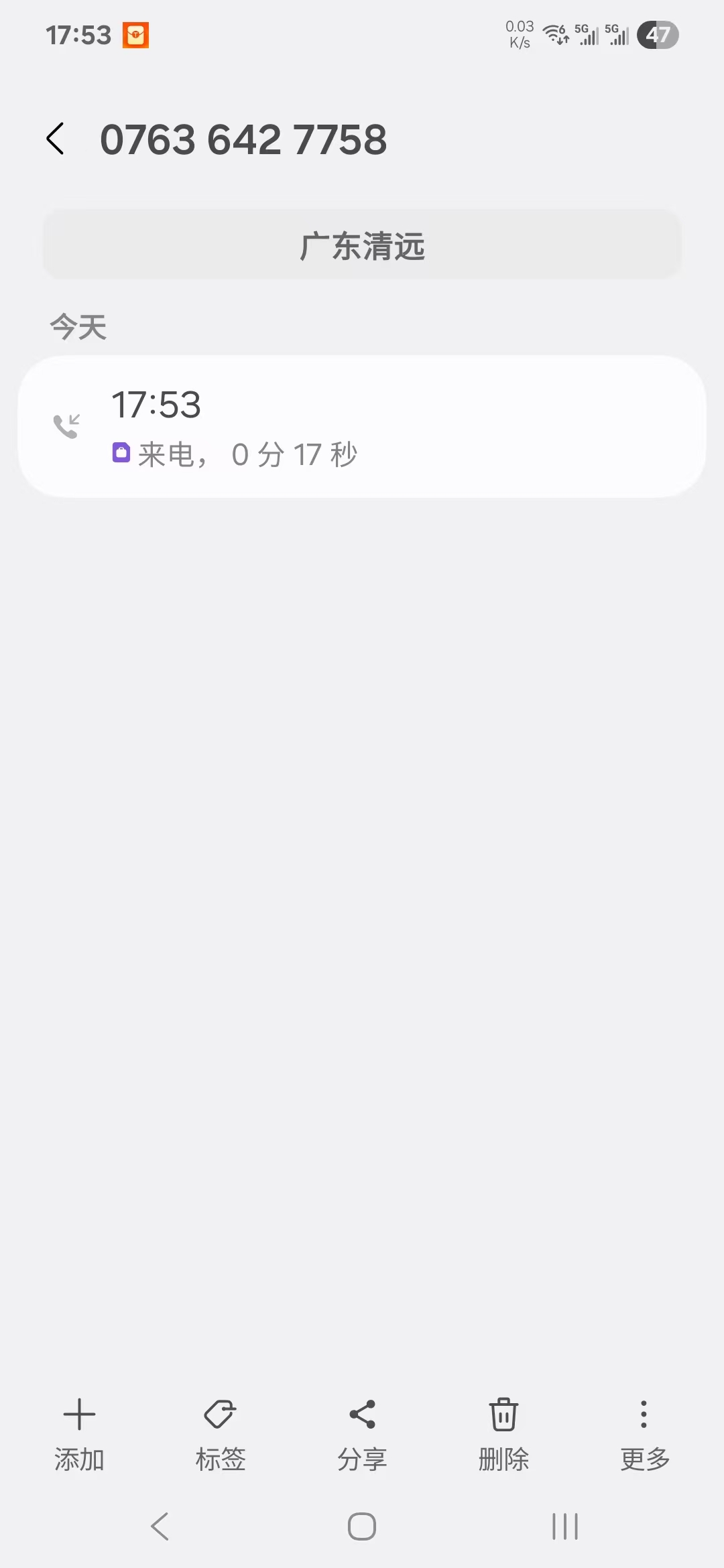Delete the call log with 删除
This screenshot has height=1568, width=724.
(x=503, y=1435)
